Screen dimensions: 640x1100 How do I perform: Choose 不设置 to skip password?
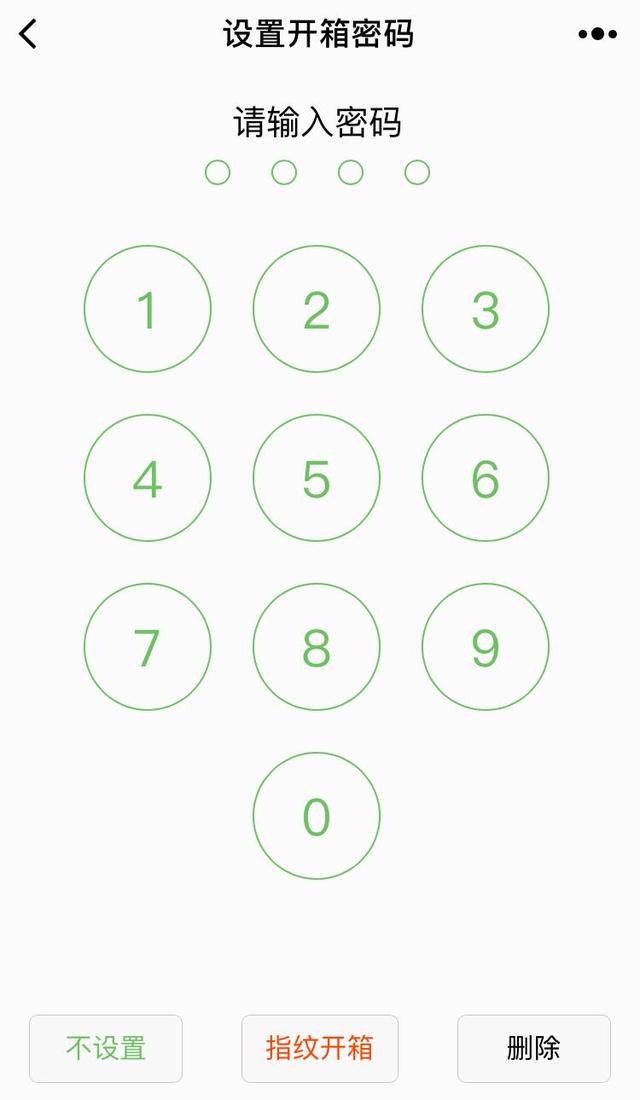pos(106,1048)
